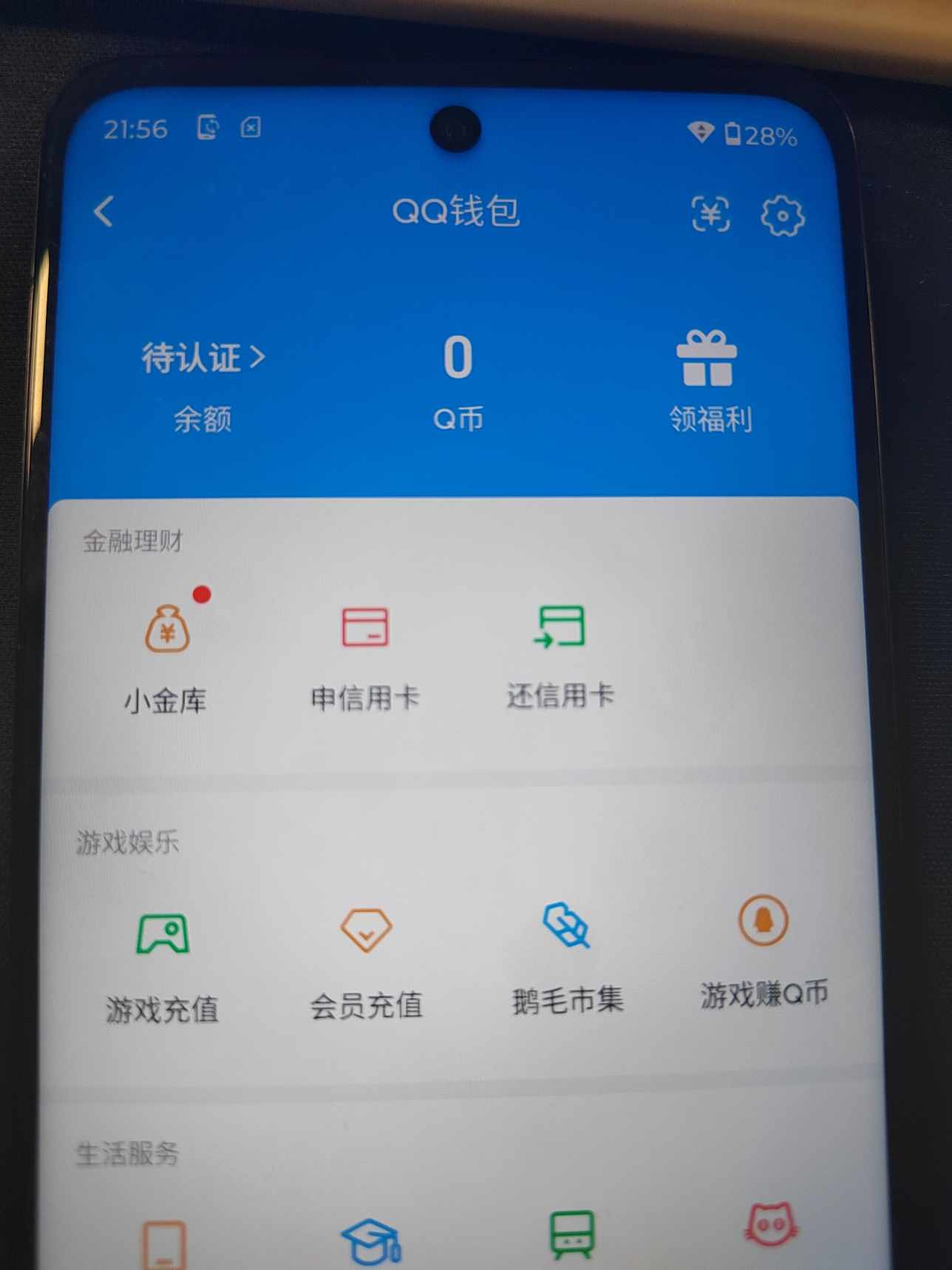Open wallet settings gear

click(782, 216)
